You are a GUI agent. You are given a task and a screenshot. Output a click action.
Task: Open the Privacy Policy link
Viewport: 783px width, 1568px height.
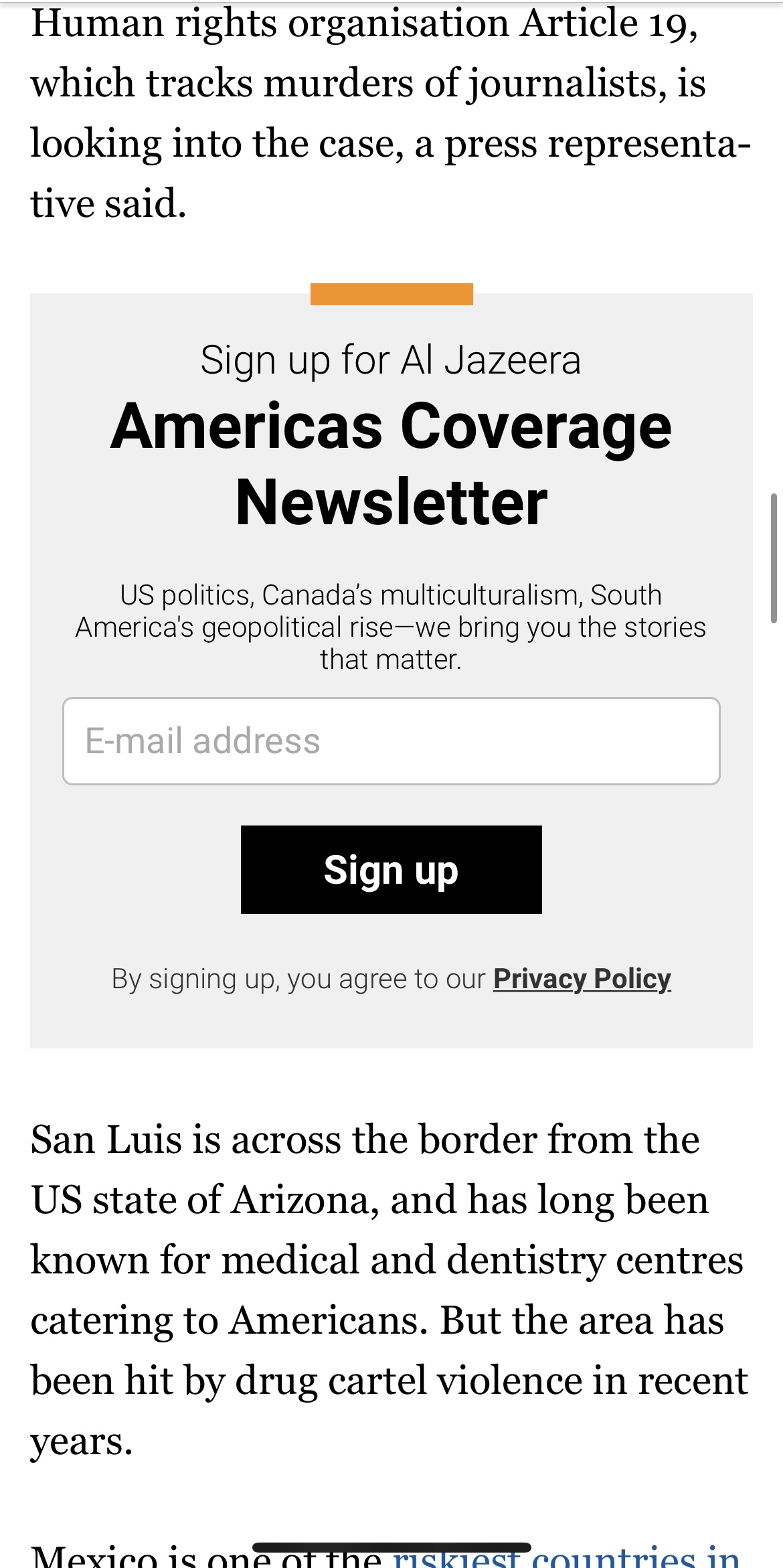582,979
